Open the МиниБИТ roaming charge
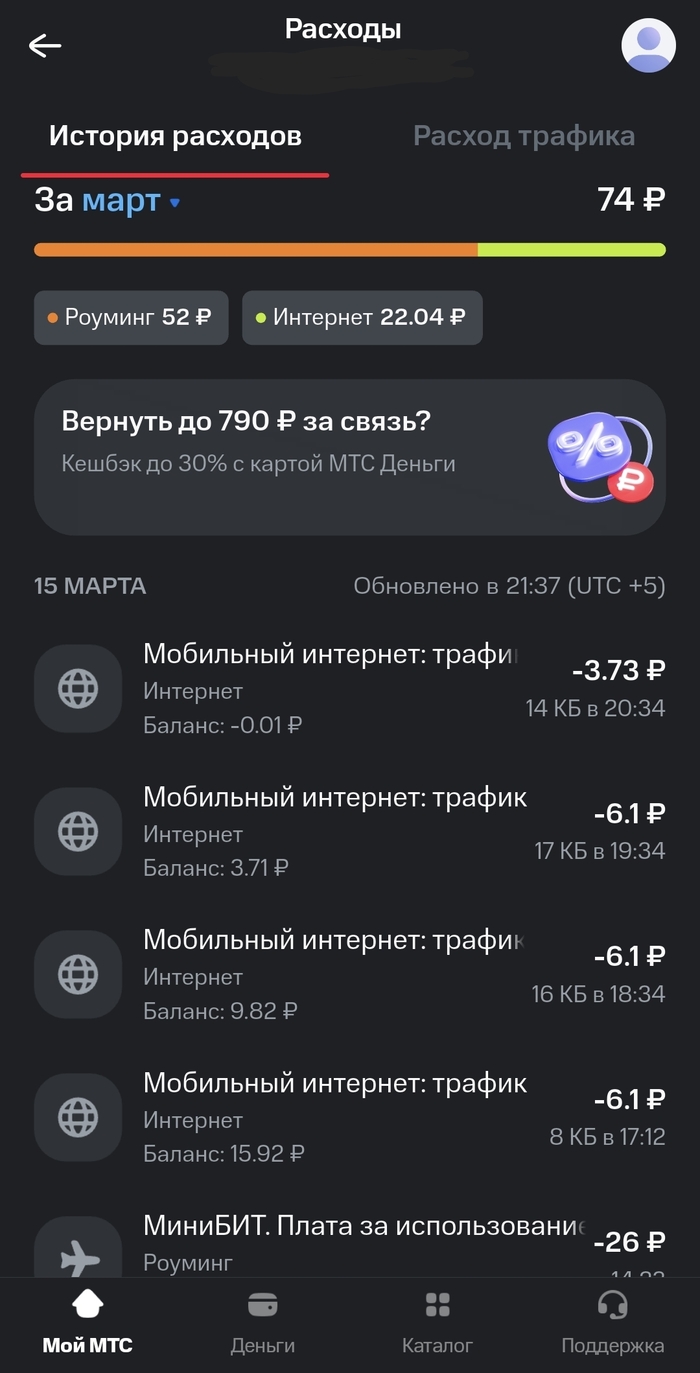This screenshot has width=700, height=1373. [x=349, y=1246]
